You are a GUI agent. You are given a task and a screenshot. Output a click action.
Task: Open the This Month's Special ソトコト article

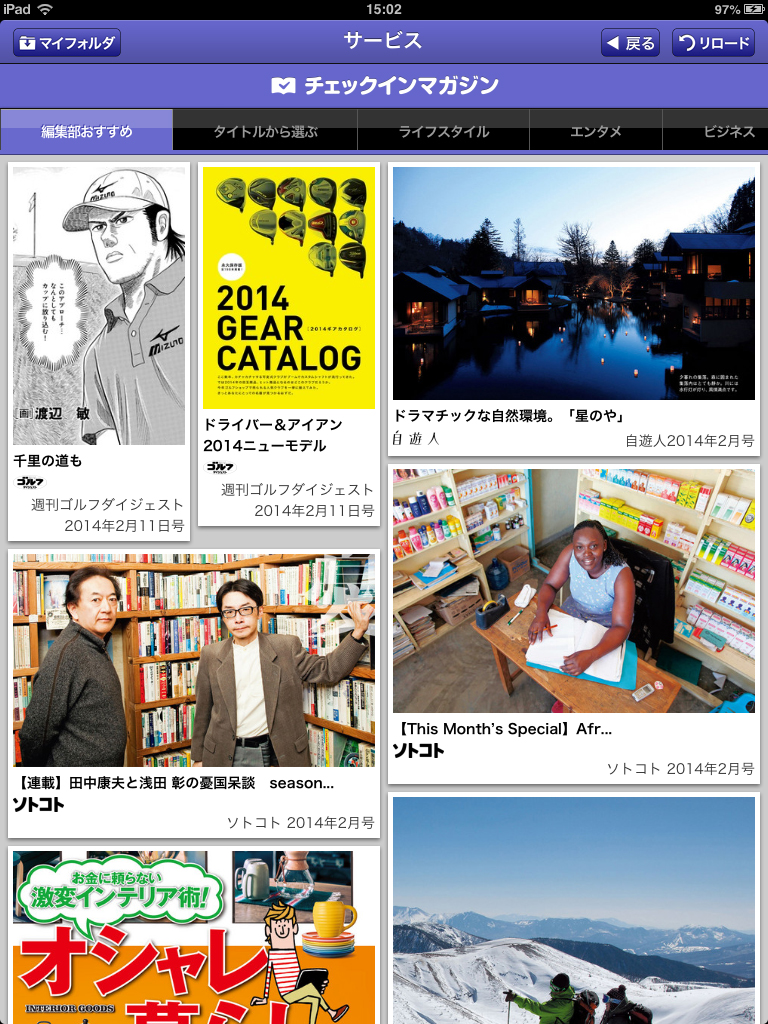click(574, 620)
